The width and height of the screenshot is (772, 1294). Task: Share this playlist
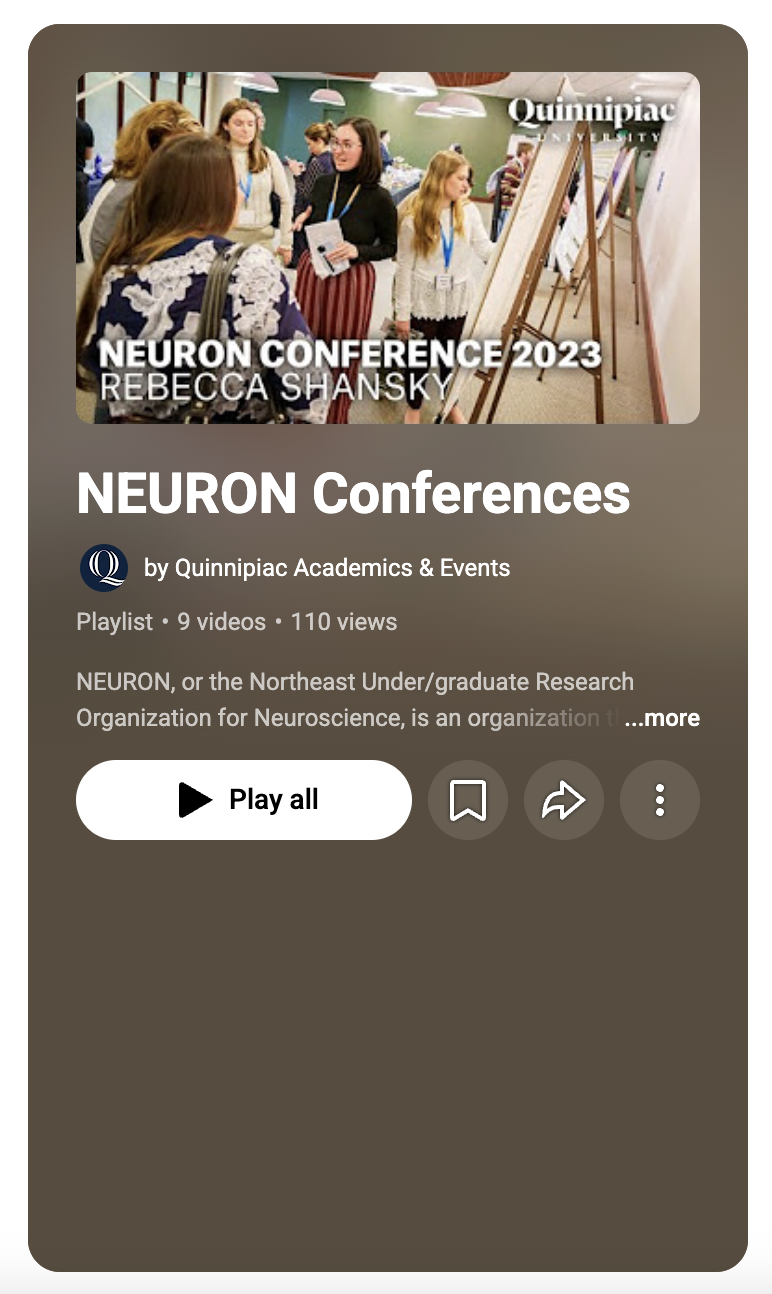564,800
